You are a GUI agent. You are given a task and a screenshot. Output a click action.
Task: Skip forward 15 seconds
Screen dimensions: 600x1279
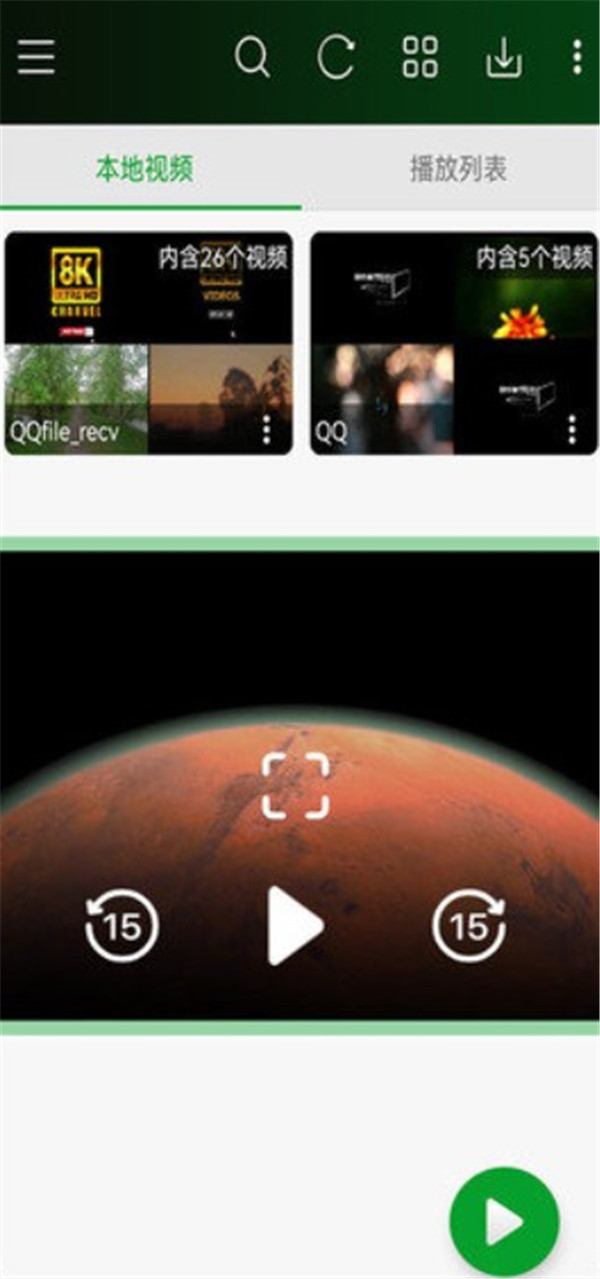[x=469, y=927]
